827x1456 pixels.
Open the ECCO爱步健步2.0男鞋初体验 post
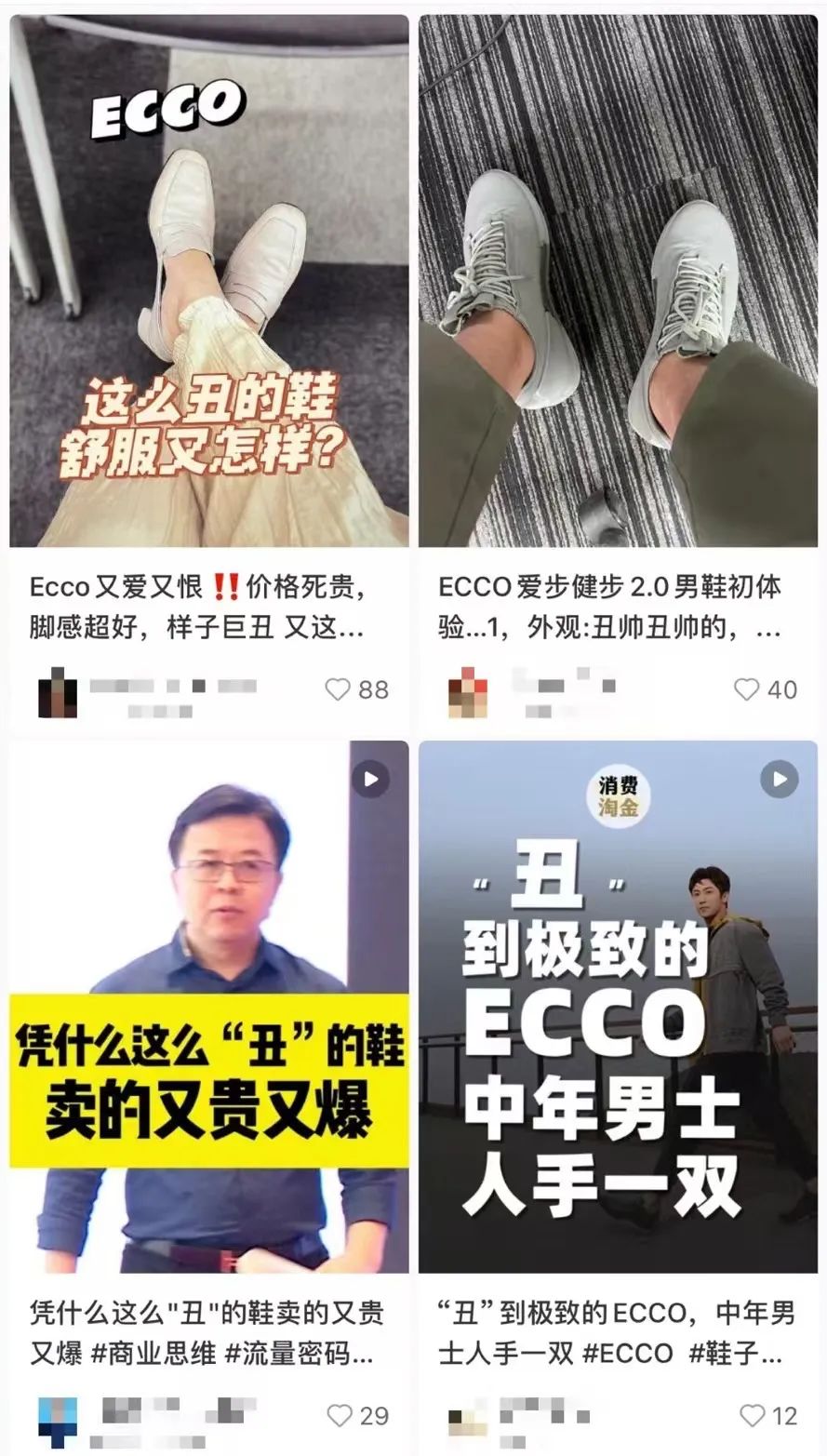coord(618,279)
